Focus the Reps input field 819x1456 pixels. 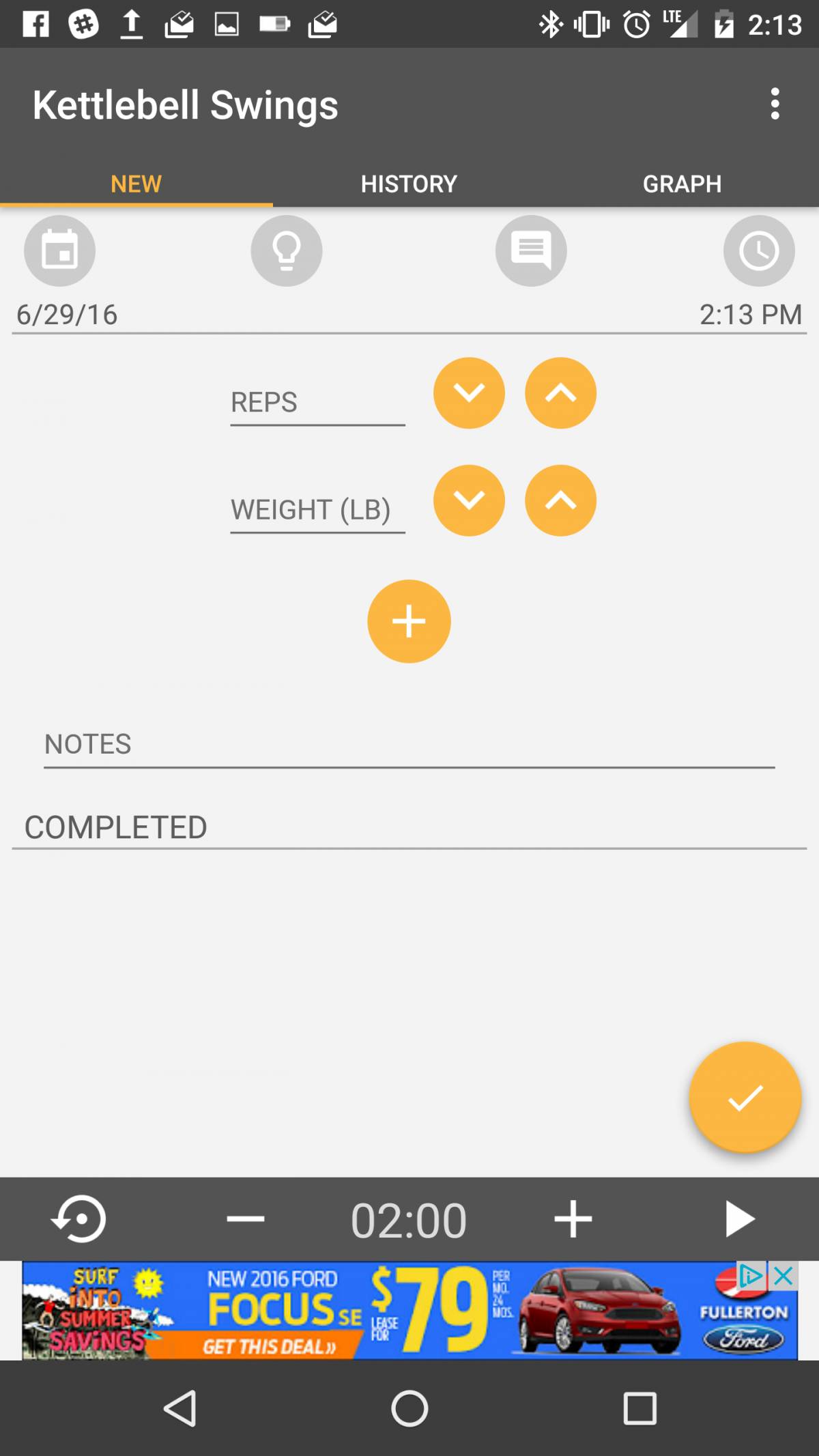[317, 403]
